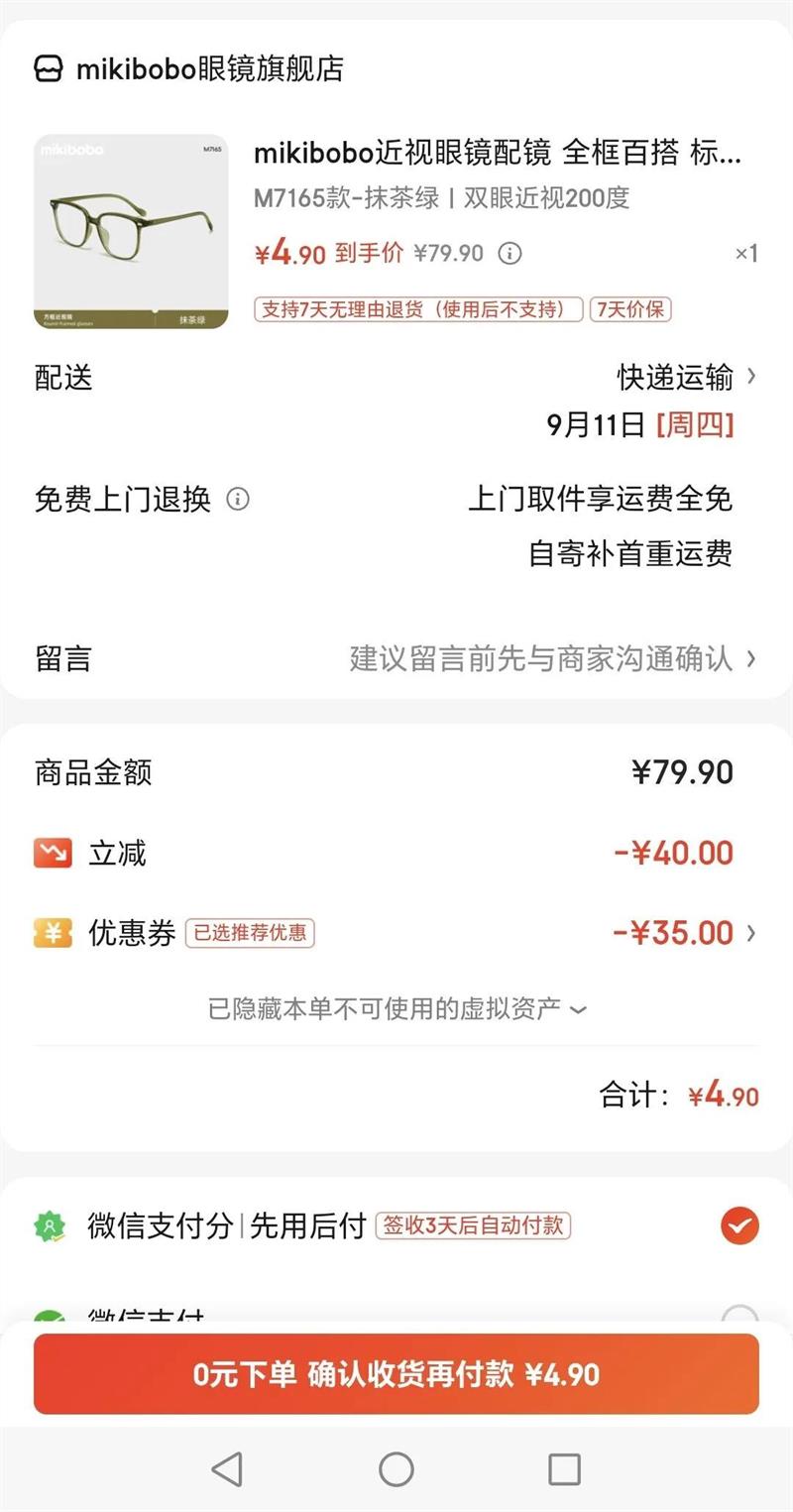Viewport: 793px width, 1512px height.
Task: Select 微信支付分 先用后付 payment option
Action: pyautogui.click(x=739, y=1225)
